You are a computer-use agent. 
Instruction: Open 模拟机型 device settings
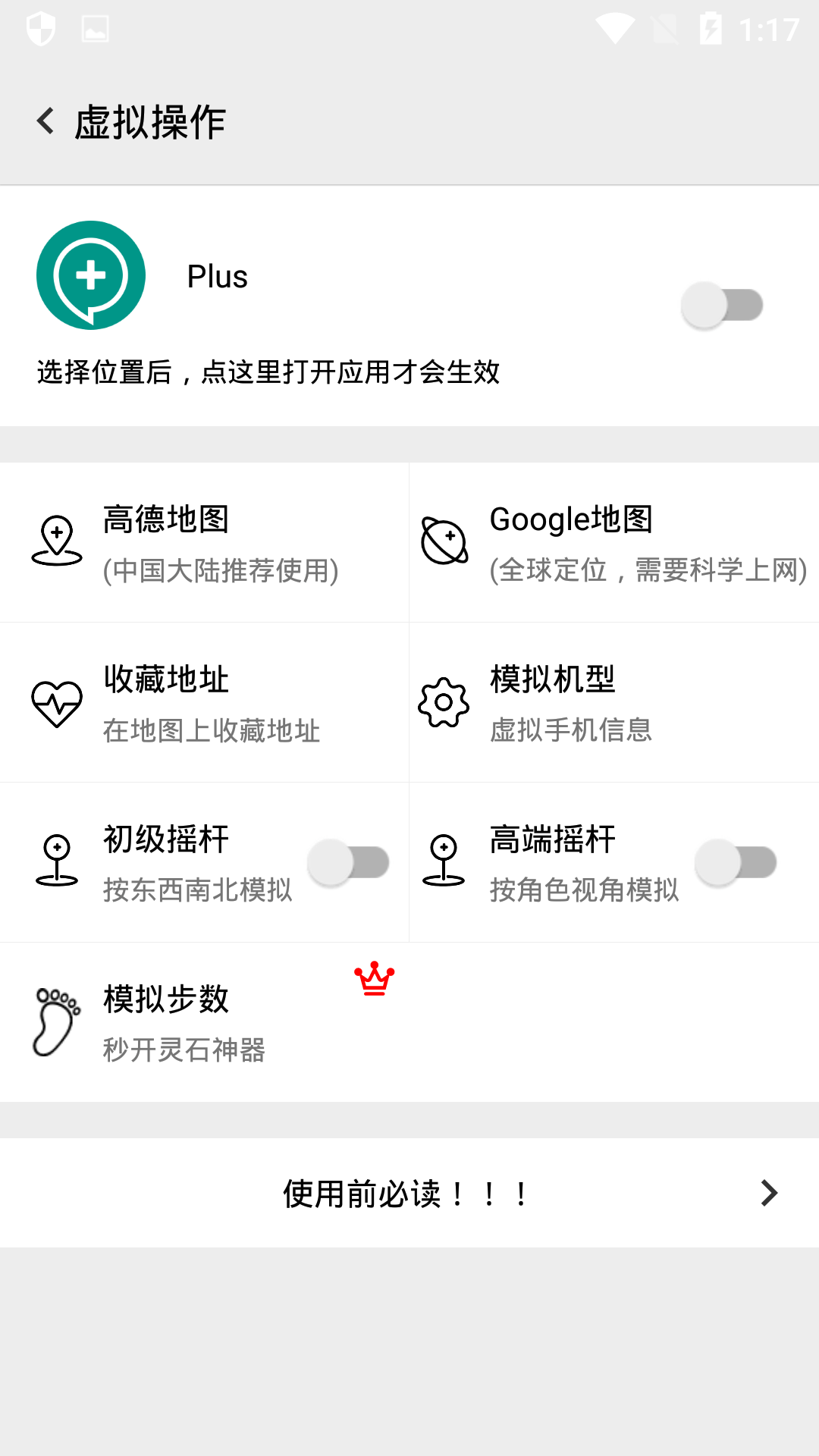[x=614, y=702]
